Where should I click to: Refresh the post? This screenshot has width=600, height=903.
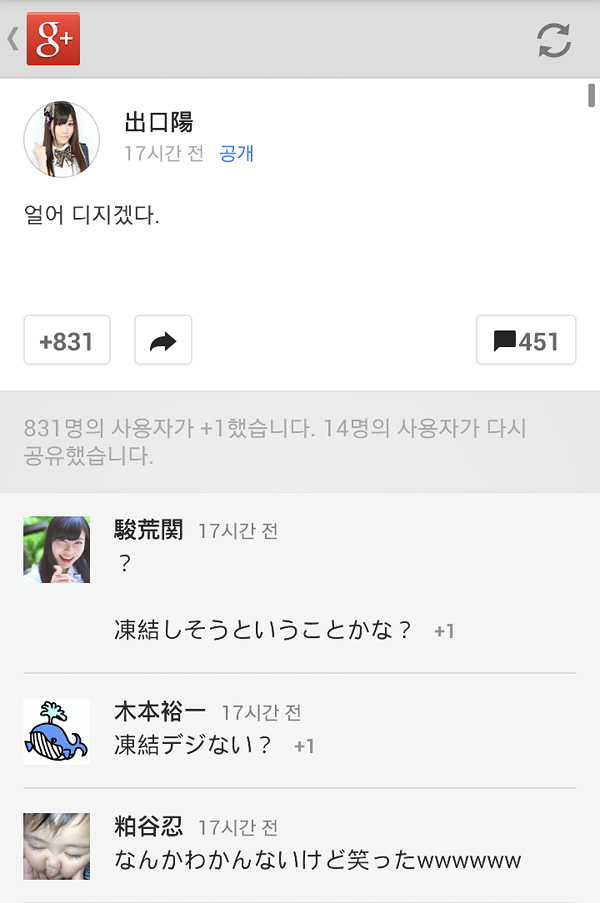pos(554,40)
